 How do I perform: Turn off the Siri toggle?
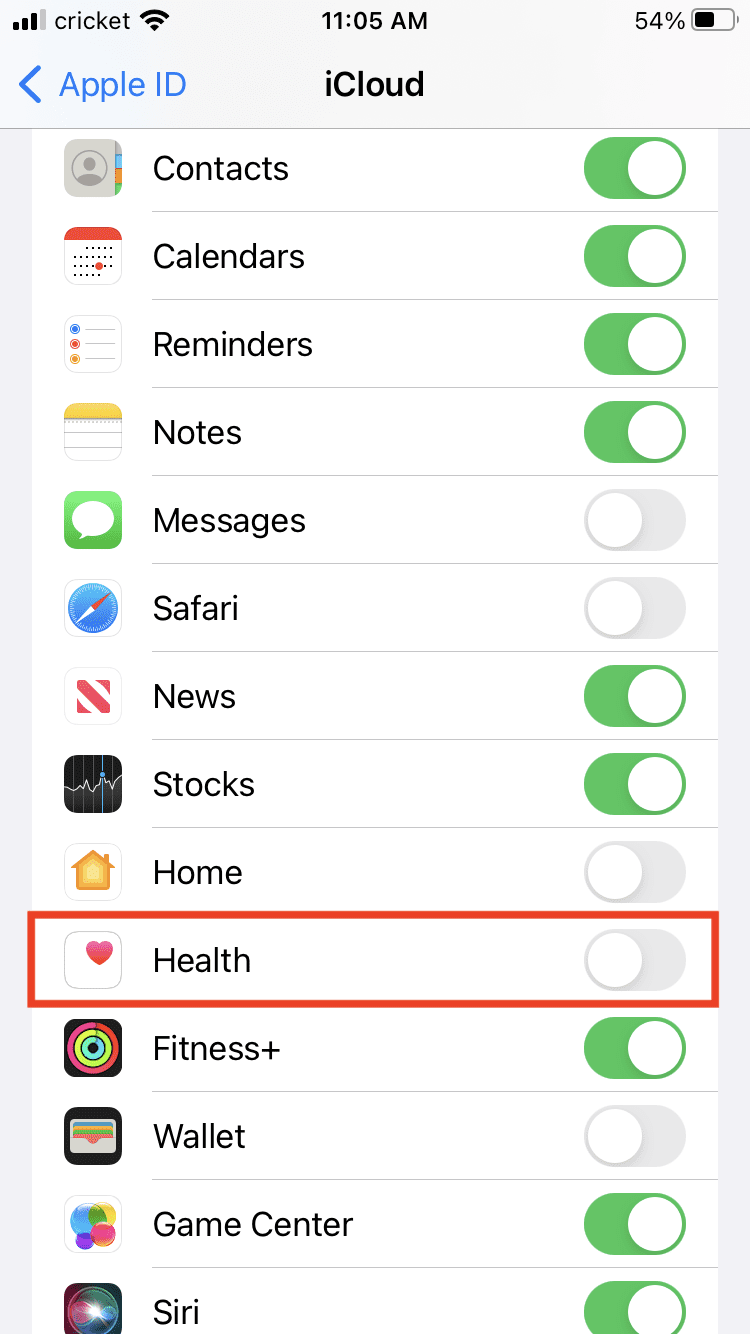(635, 1308)
